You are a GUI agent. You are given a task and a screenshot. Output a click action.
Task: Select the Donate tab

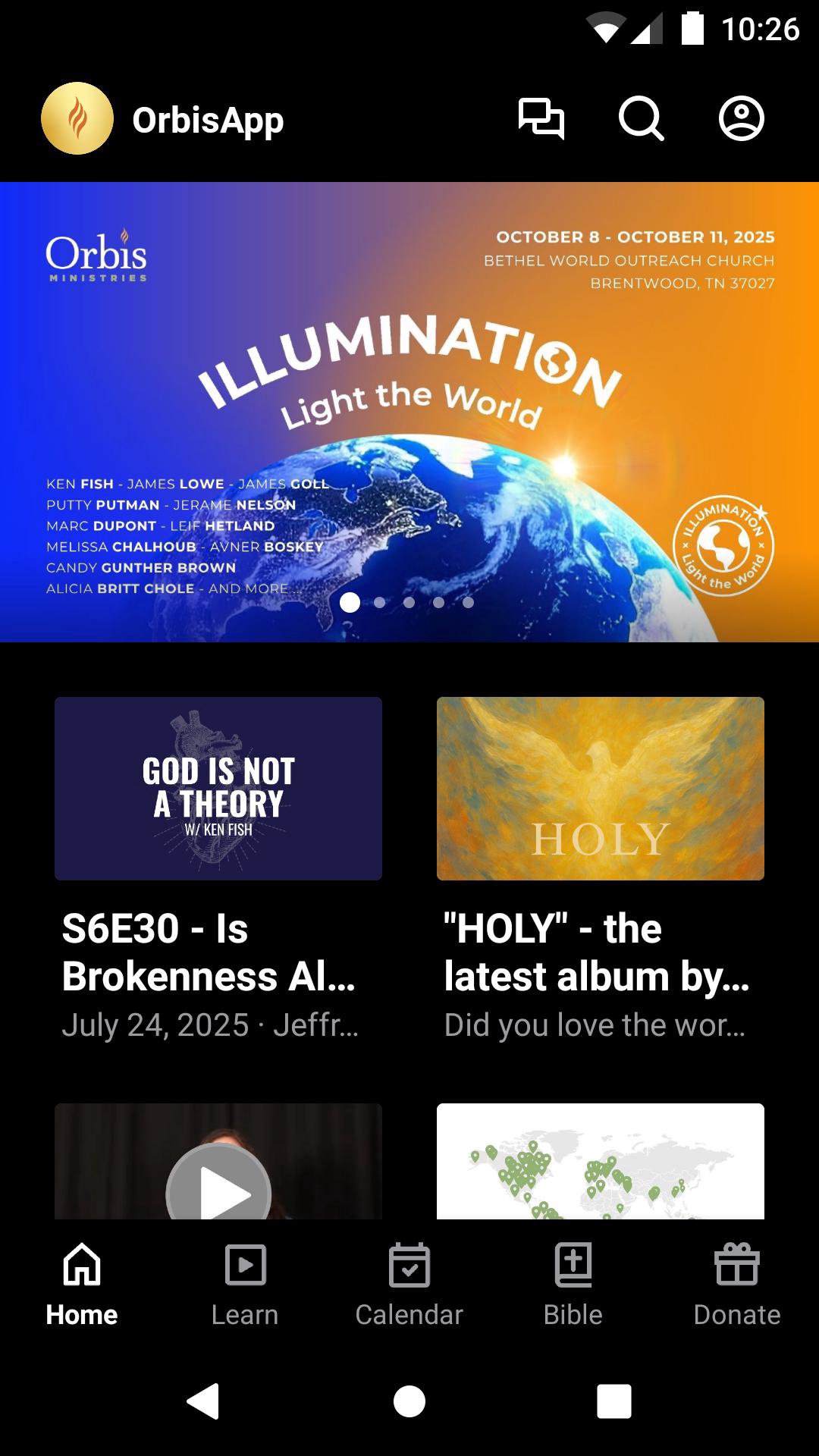(x=736, y=1281)
